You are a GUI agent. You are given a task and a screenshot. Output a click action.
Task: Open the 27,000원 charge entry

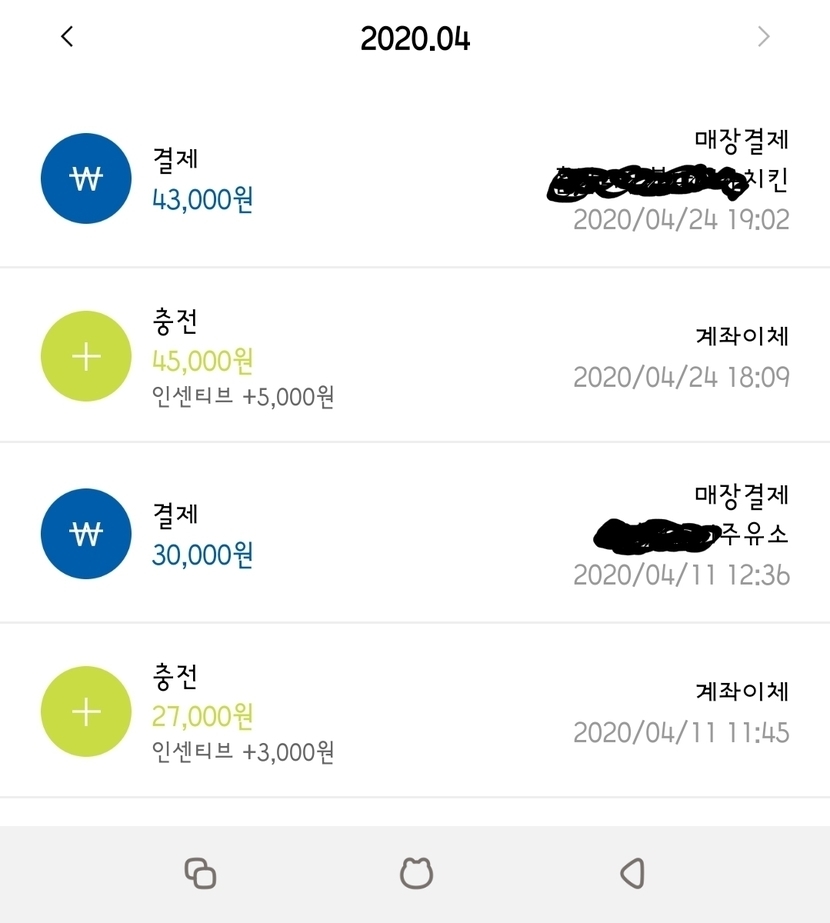point(414,711)
